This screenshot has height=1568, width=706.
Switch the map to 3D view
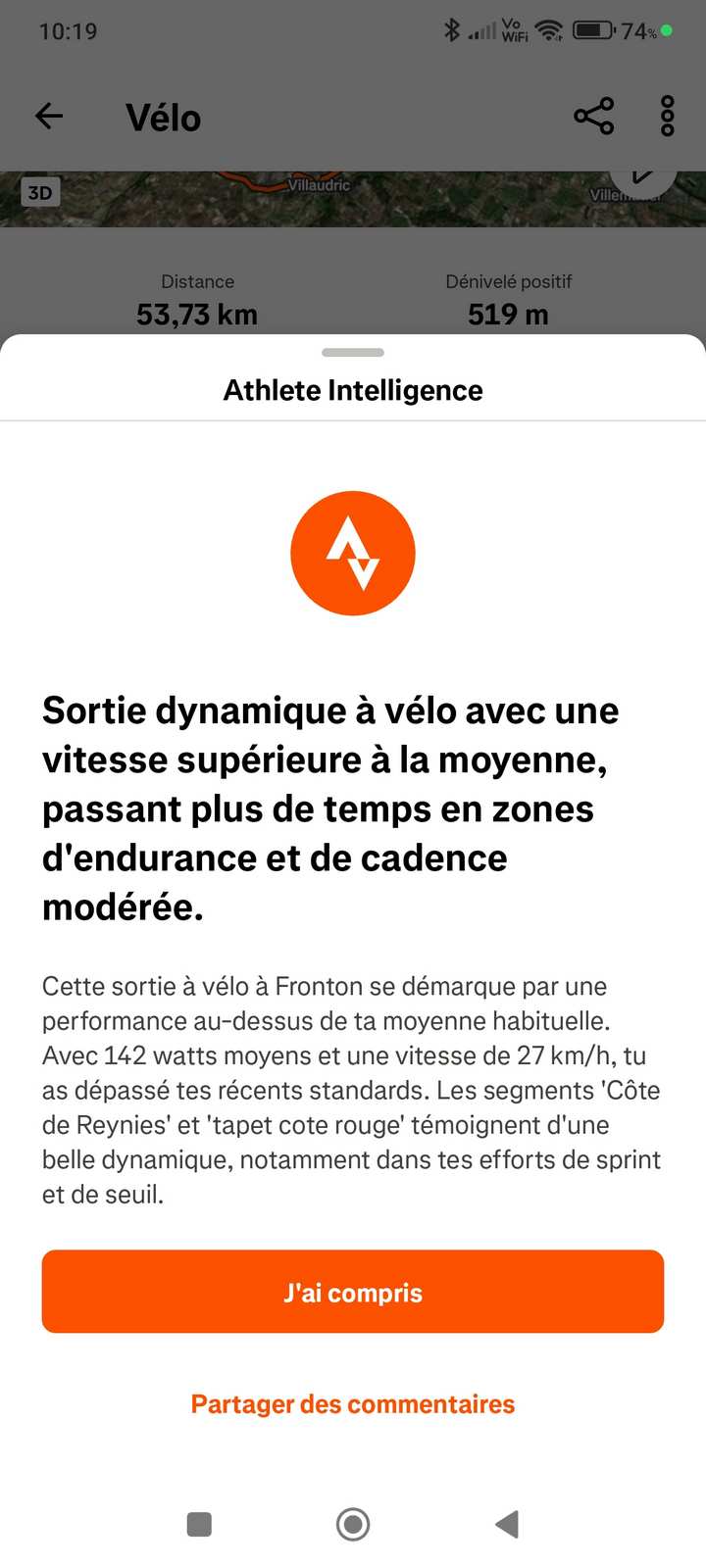point(40,192)
